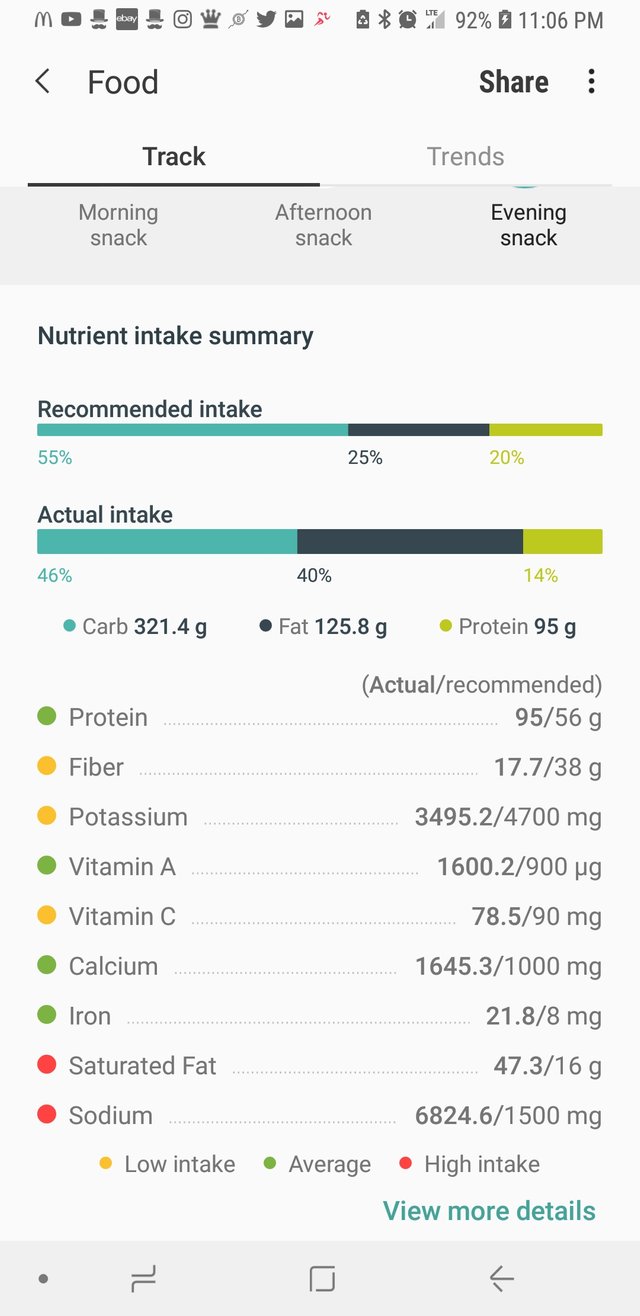The width and height of the screenshot is (640, 1316).
Task: Tap the system home button
Action: coord(322,1278)
